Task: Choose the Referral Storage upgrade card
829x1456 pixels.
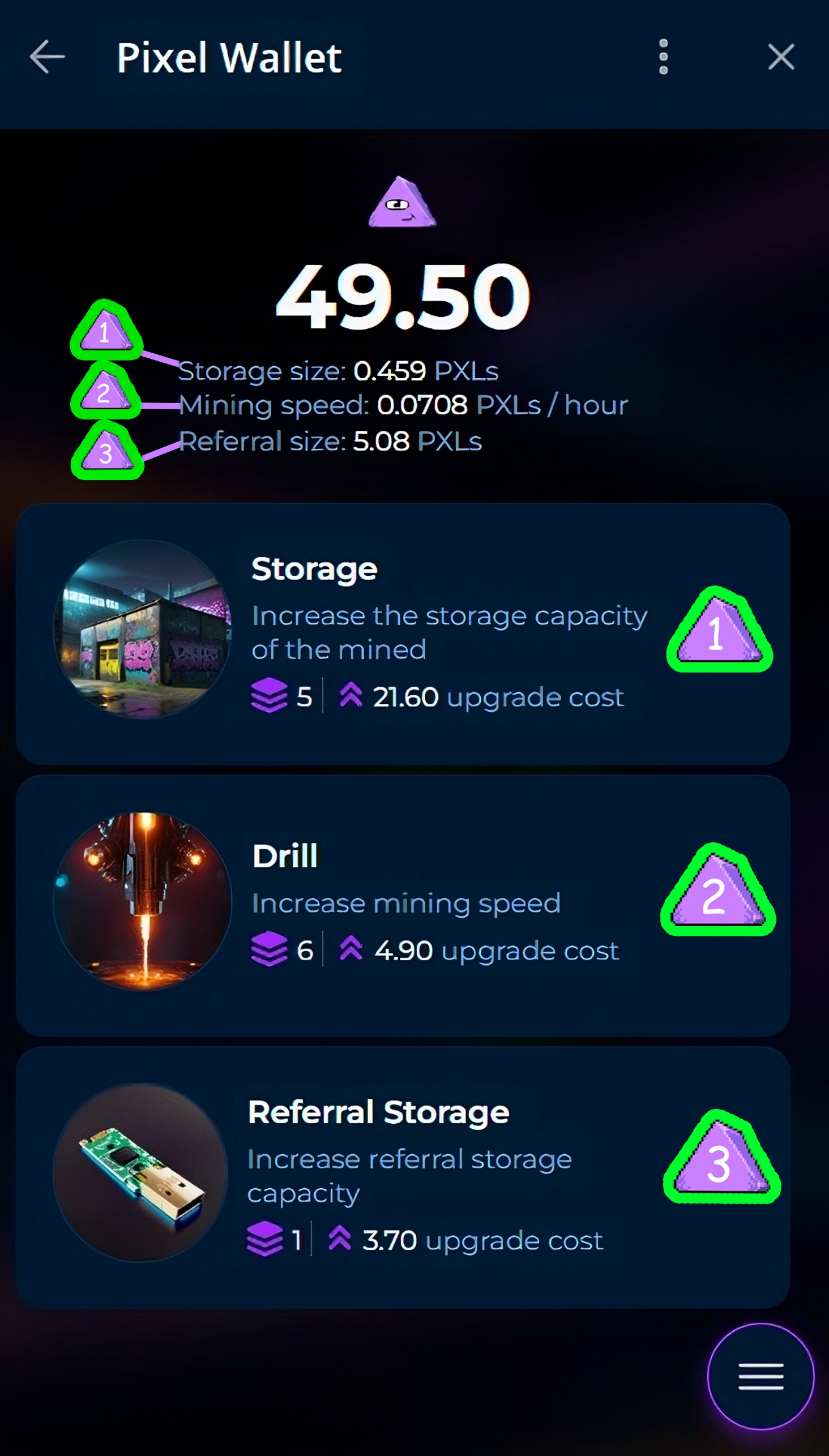Action: click(403, 1176)
